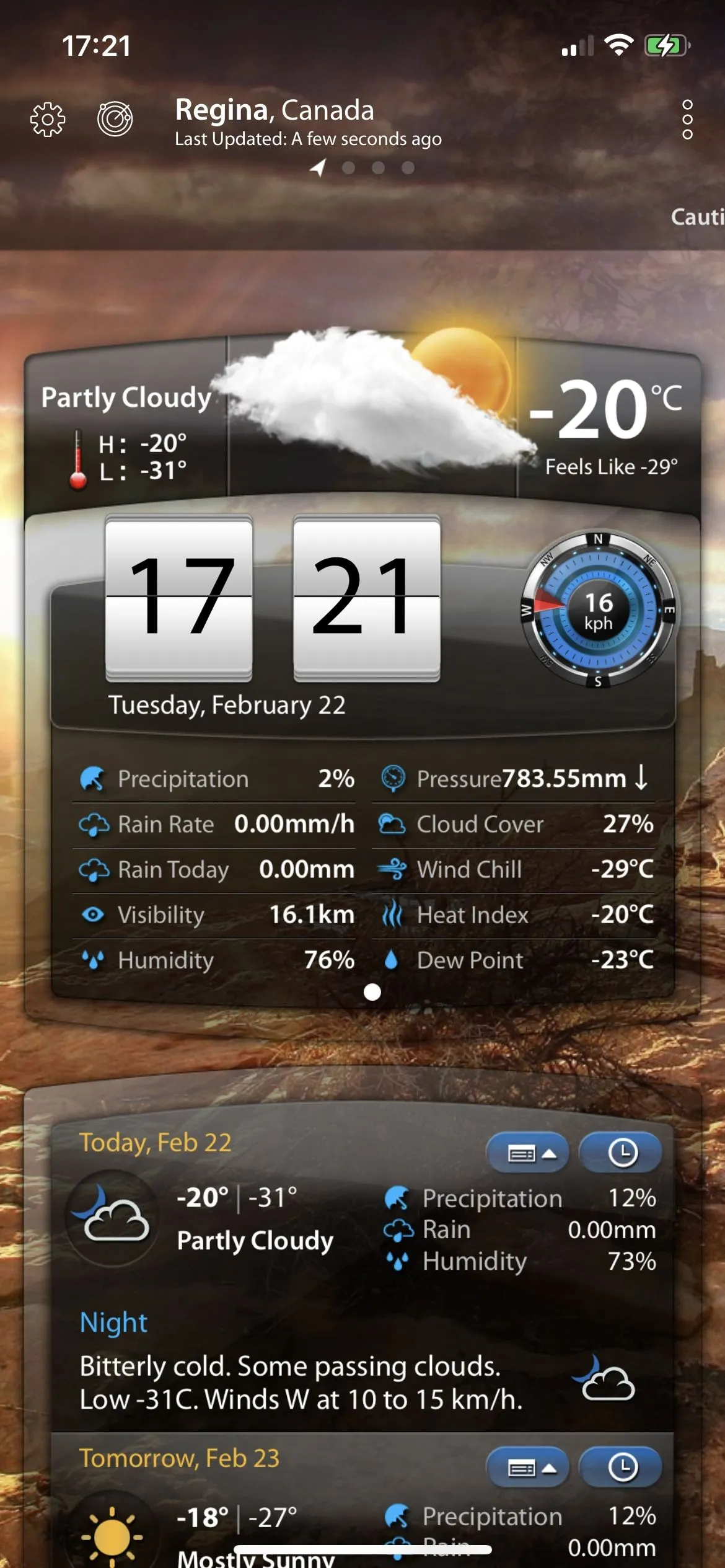Screen dimensions: 725x1568
Task: Open the settings gear
Action: point(47,118)
